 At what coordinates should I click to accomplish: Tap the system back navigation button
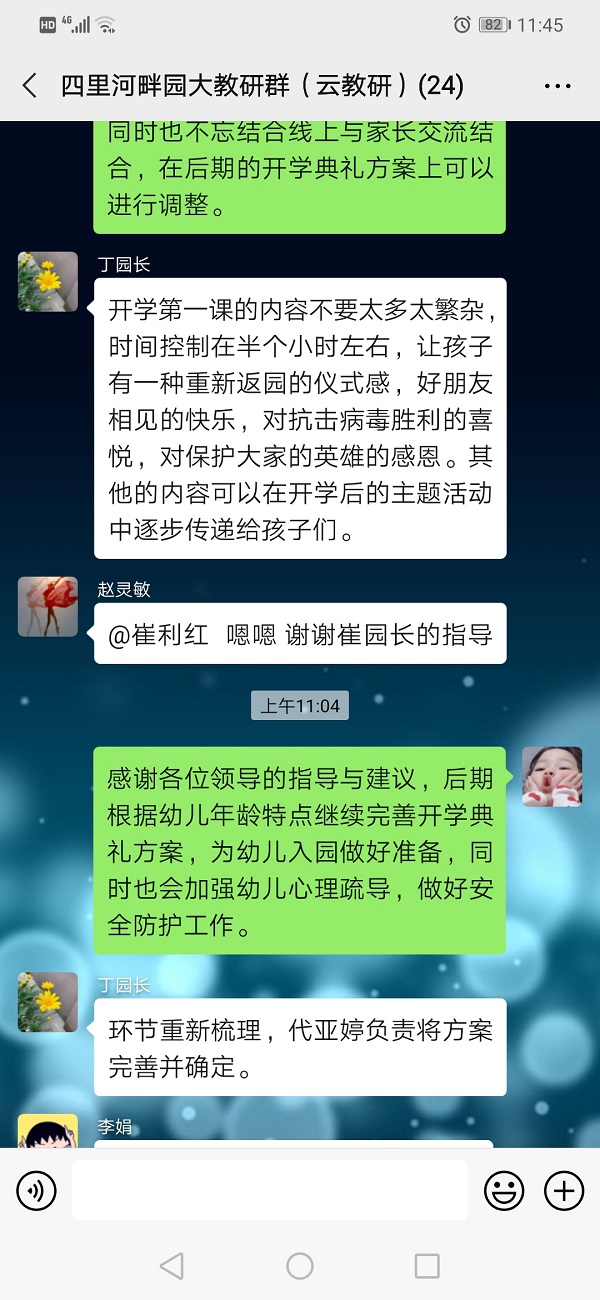pyautogui.click(x=172, y=1266)
